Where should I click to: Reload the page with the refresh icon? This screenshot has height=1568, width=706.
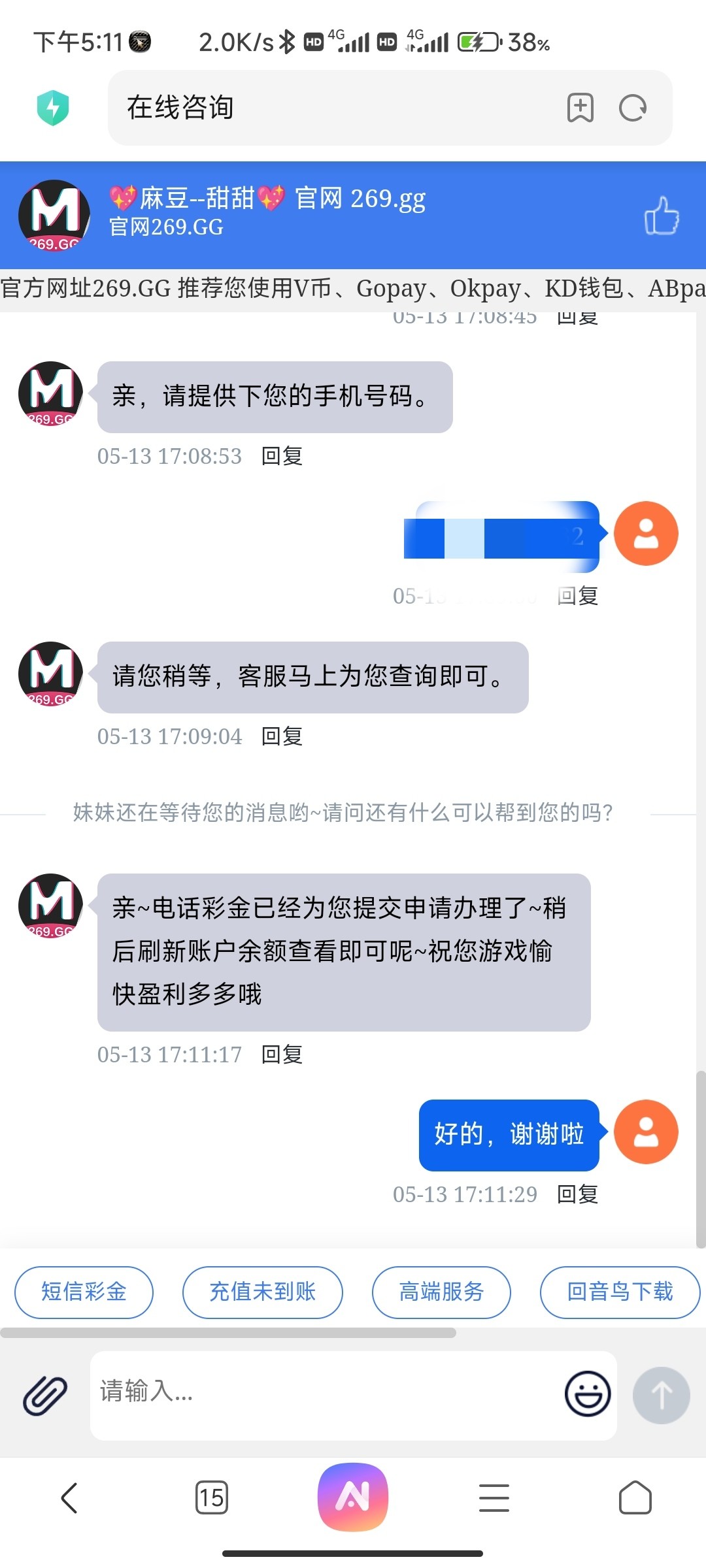coord(632,108)
